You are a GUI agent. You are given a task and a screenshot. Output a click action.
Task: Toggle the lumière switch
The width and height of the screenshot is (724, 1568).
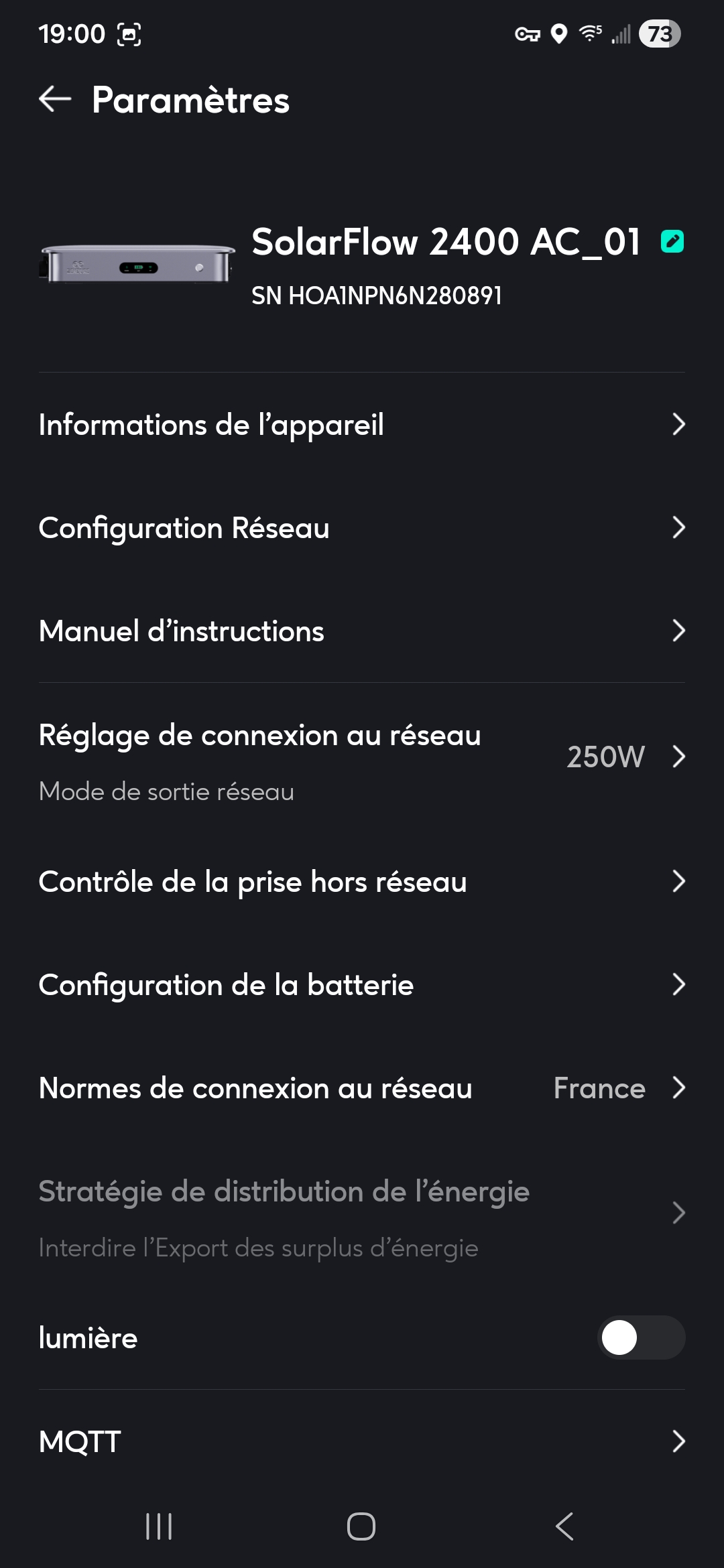(640, 1337)
